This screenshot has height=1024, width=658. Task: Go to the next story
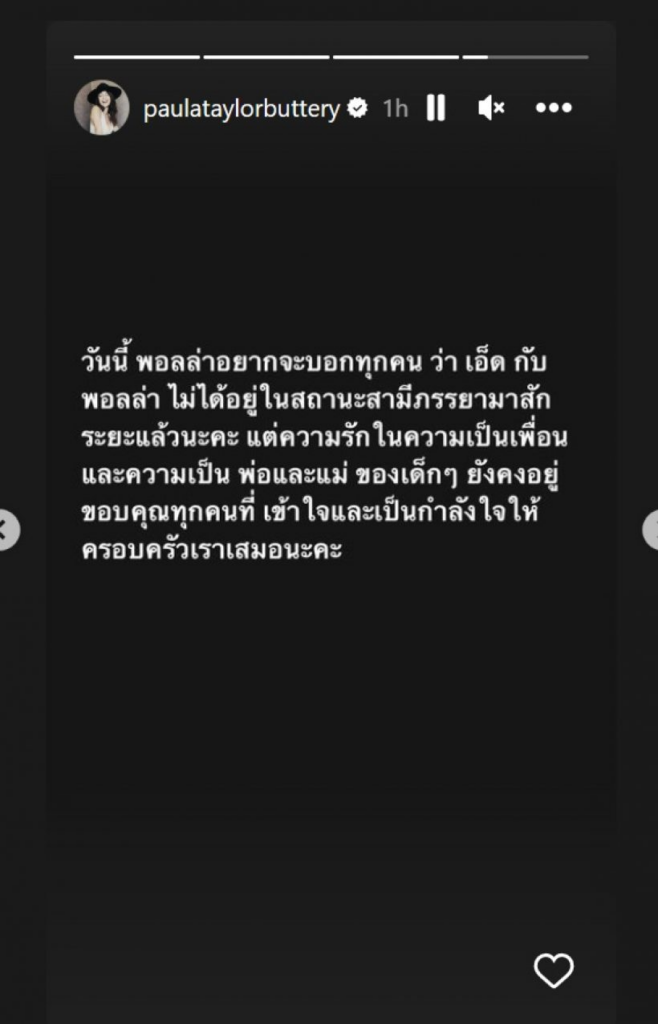(652, 529)
